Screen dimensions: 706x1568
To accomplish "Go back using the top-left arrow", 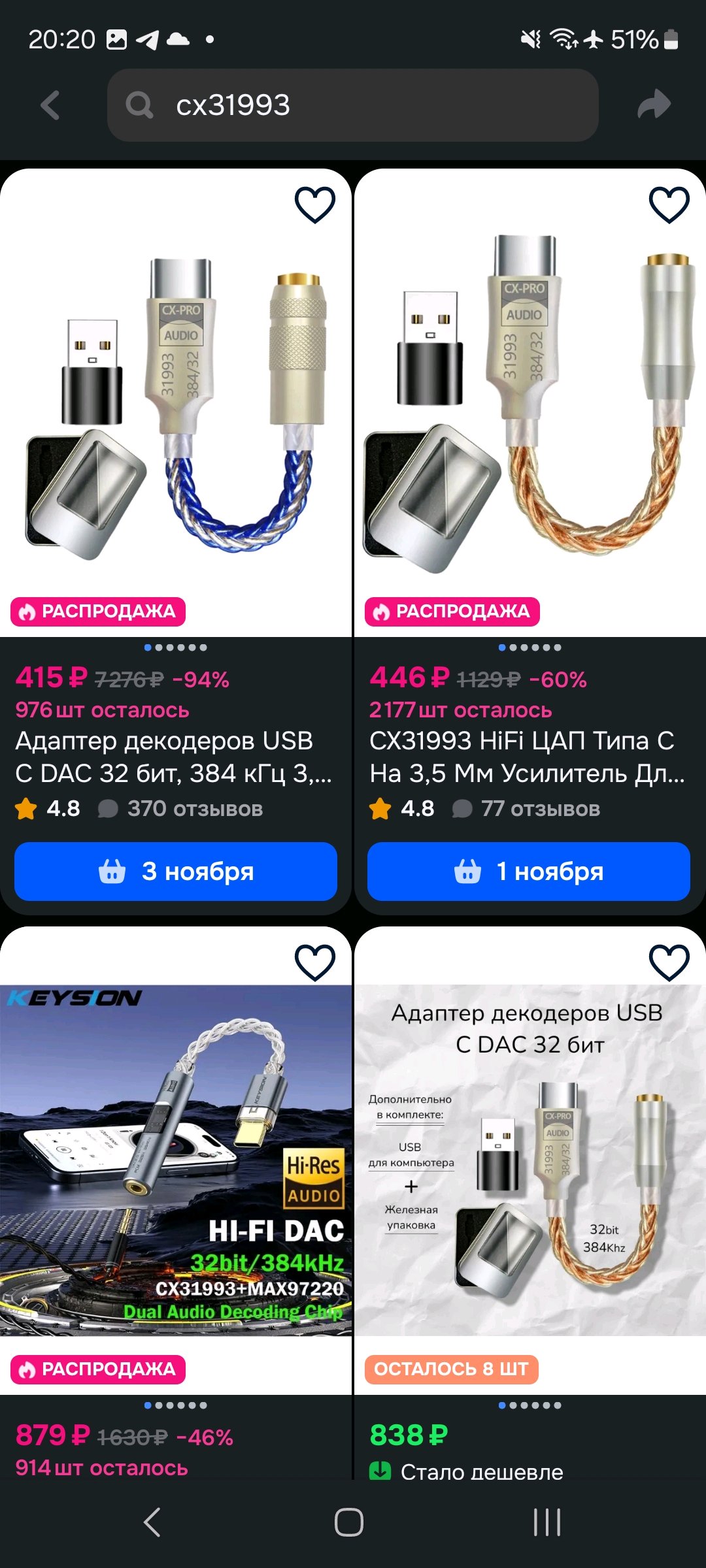I will (50, 105).
